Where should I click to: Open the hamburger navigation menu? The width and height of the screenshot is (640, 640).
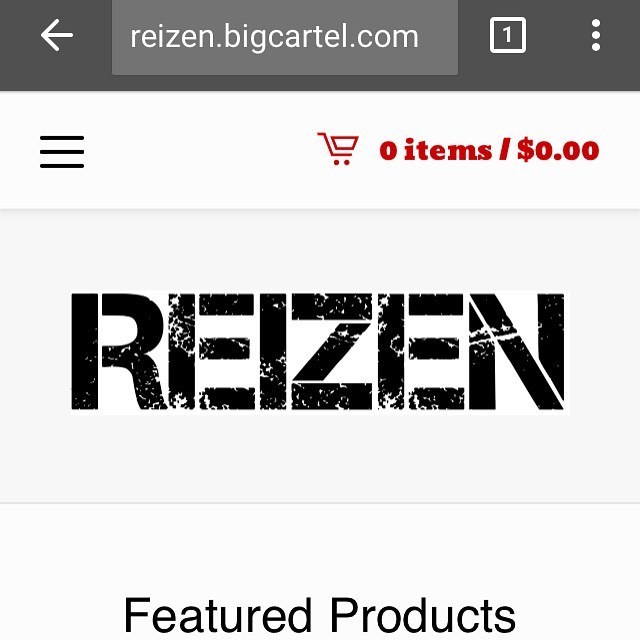click(x=62, y=151)
